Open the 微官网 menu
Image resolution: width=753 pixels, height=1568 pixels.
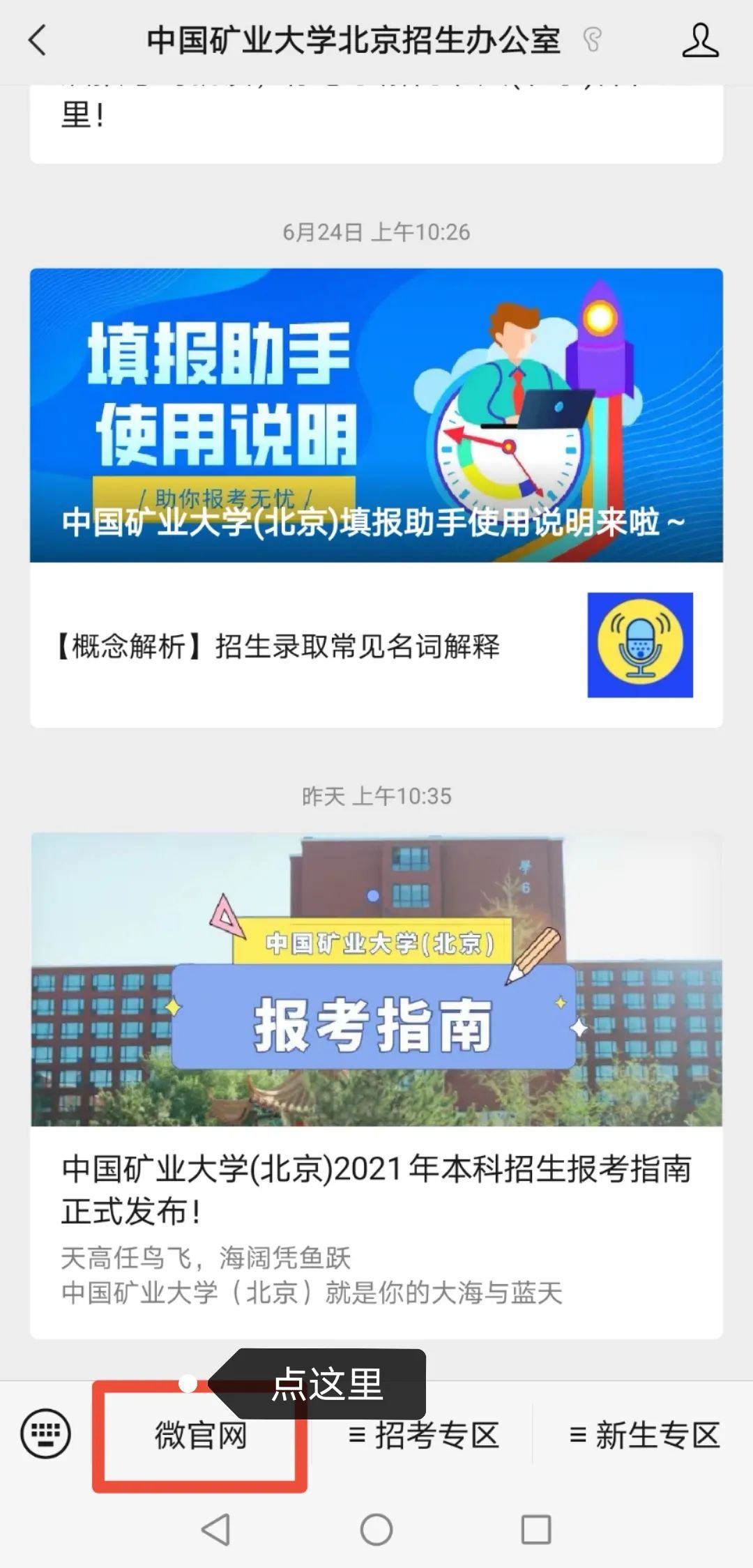coord(201,1436)
